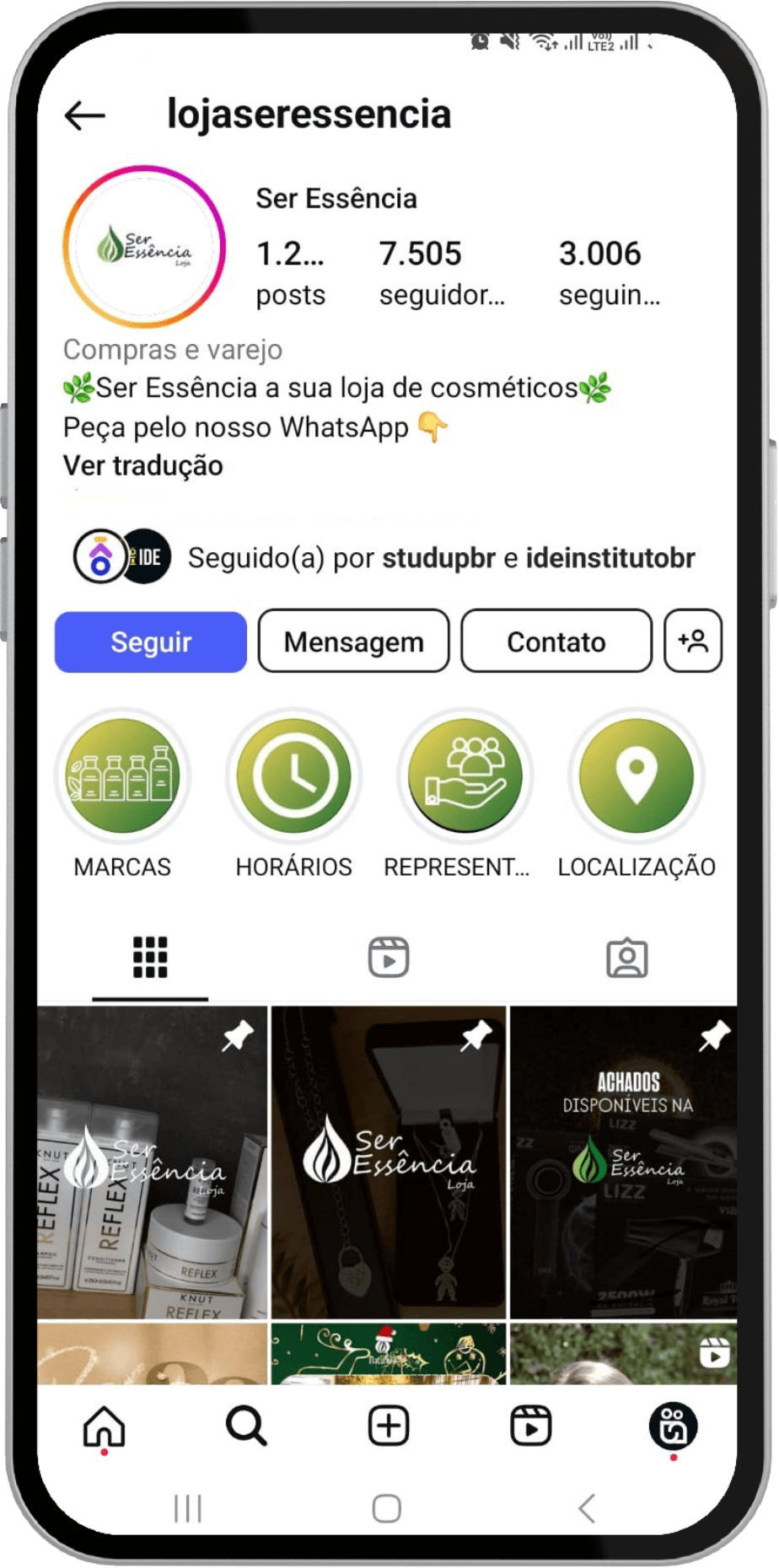Open my own profile in bottom bar

(x=673, y=1426)
